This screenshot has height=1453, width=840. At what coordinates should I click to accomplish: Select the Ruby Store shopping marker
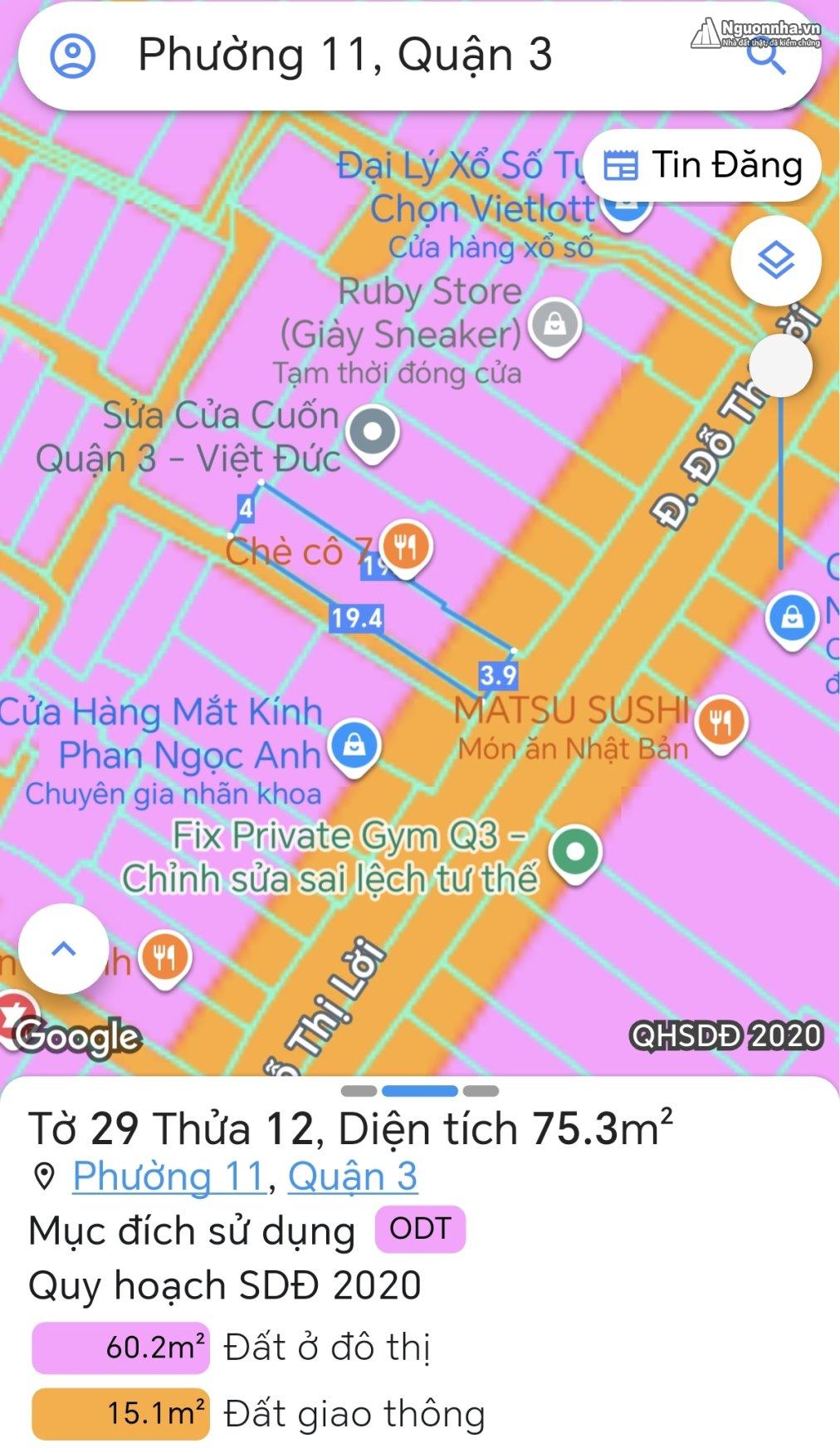pos(555,326)
